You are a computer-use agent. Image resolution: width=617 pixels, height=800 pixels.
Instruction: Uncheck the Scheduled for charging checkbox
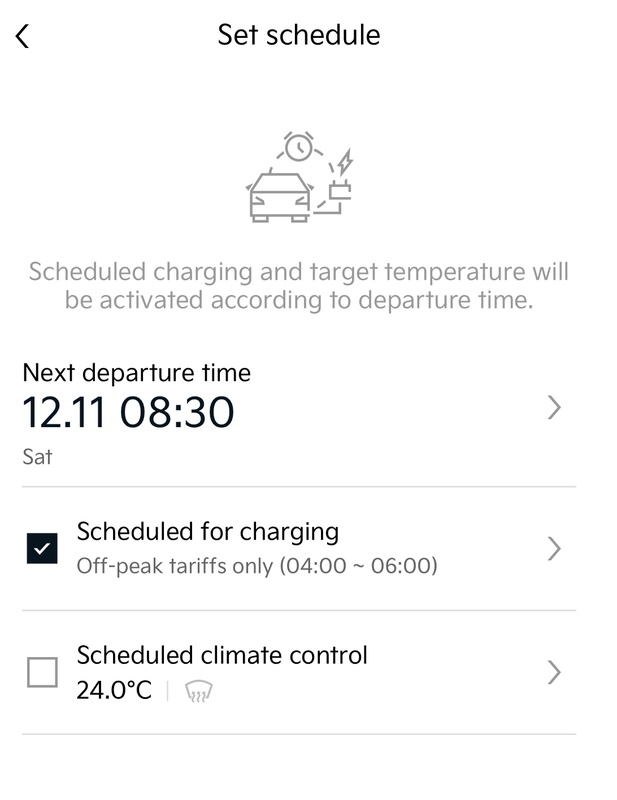pos(42,548)
